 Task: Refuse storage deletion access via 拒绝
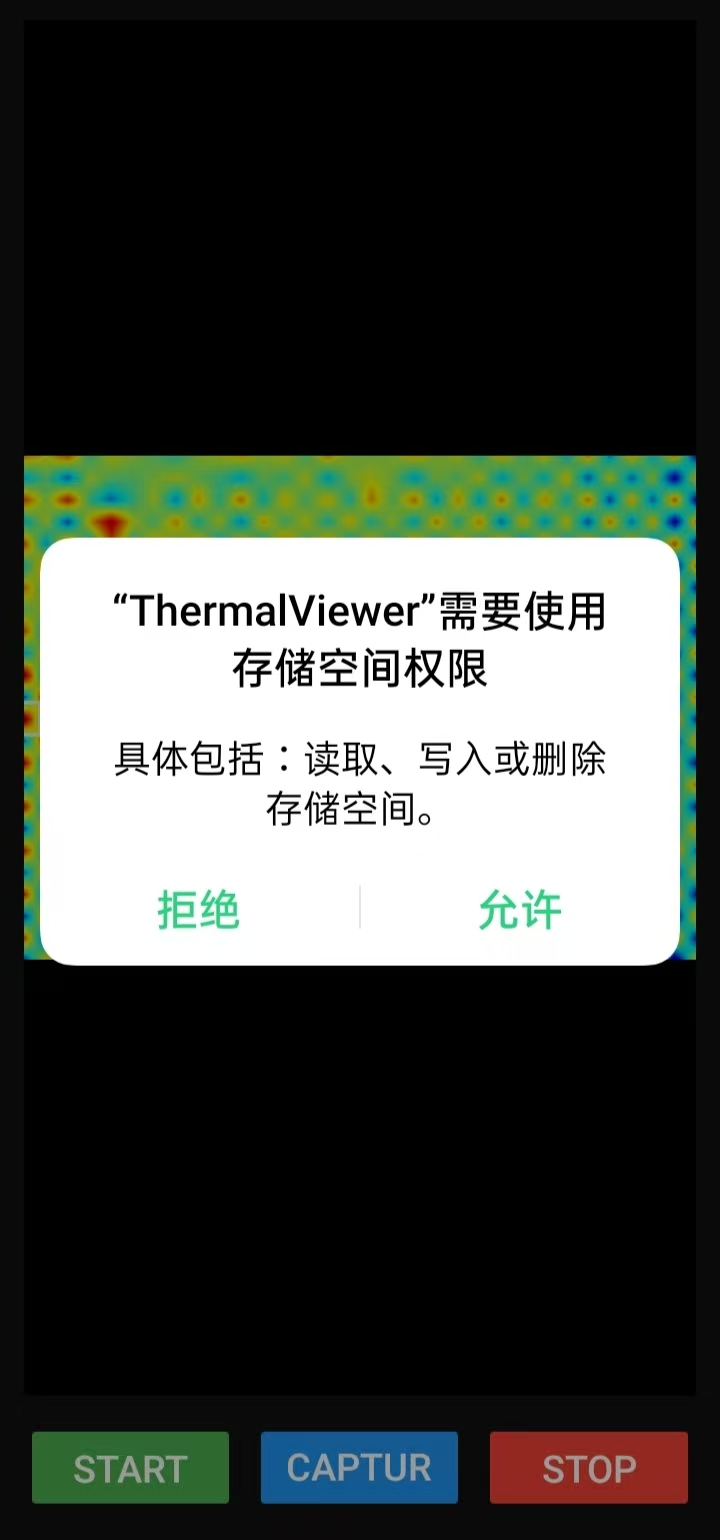coord(198,908)
